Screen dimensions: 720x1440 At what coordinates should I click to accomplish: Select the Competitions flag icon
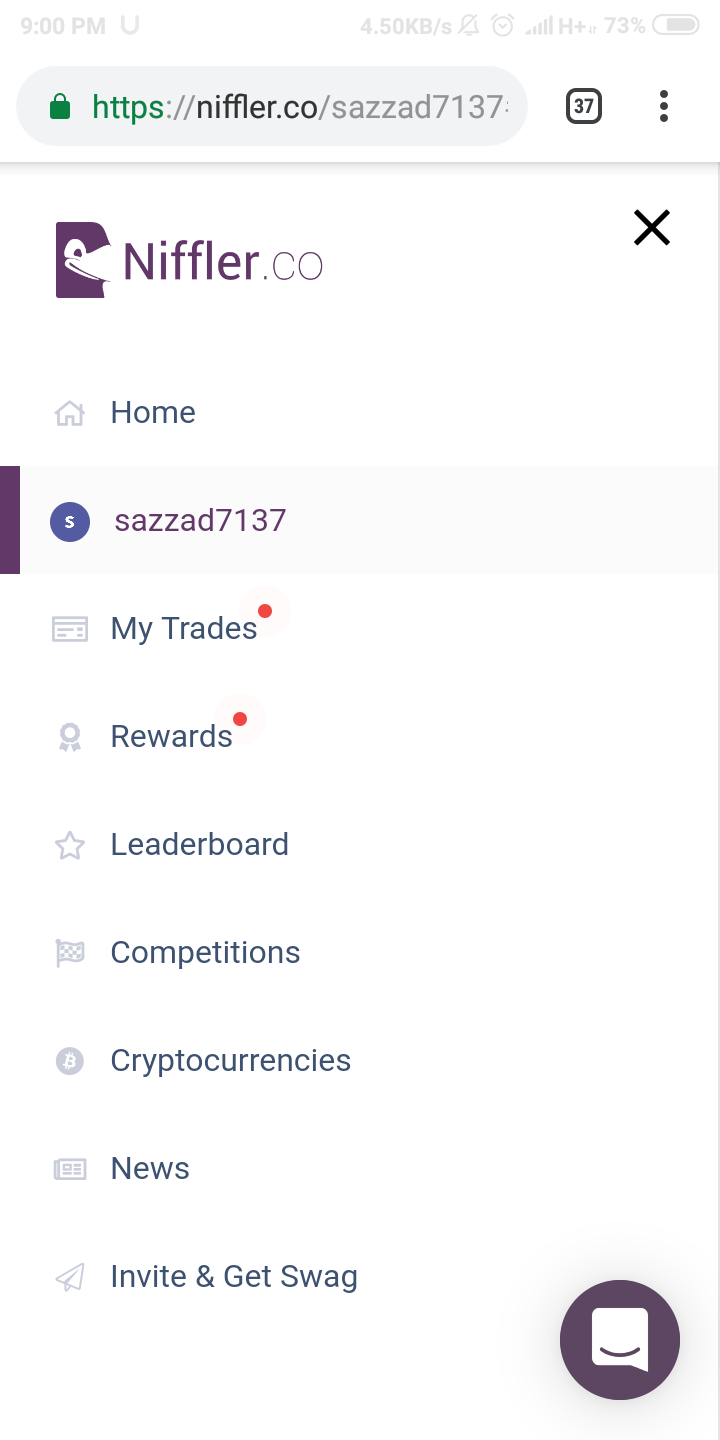pyautogui.click(x=69, y=953)
